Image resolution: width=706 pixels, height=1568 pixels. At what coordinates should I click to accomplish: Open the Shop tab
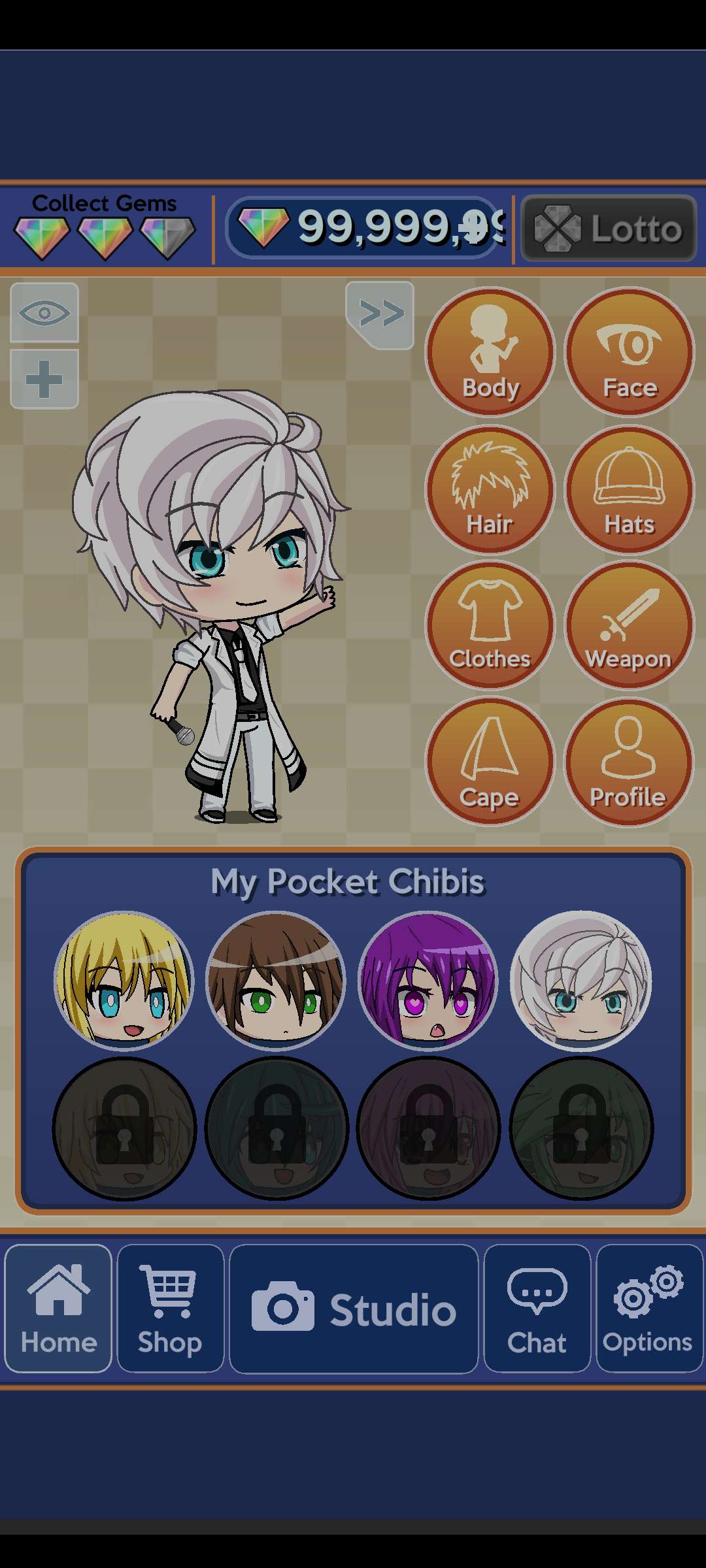point(170,1309)
